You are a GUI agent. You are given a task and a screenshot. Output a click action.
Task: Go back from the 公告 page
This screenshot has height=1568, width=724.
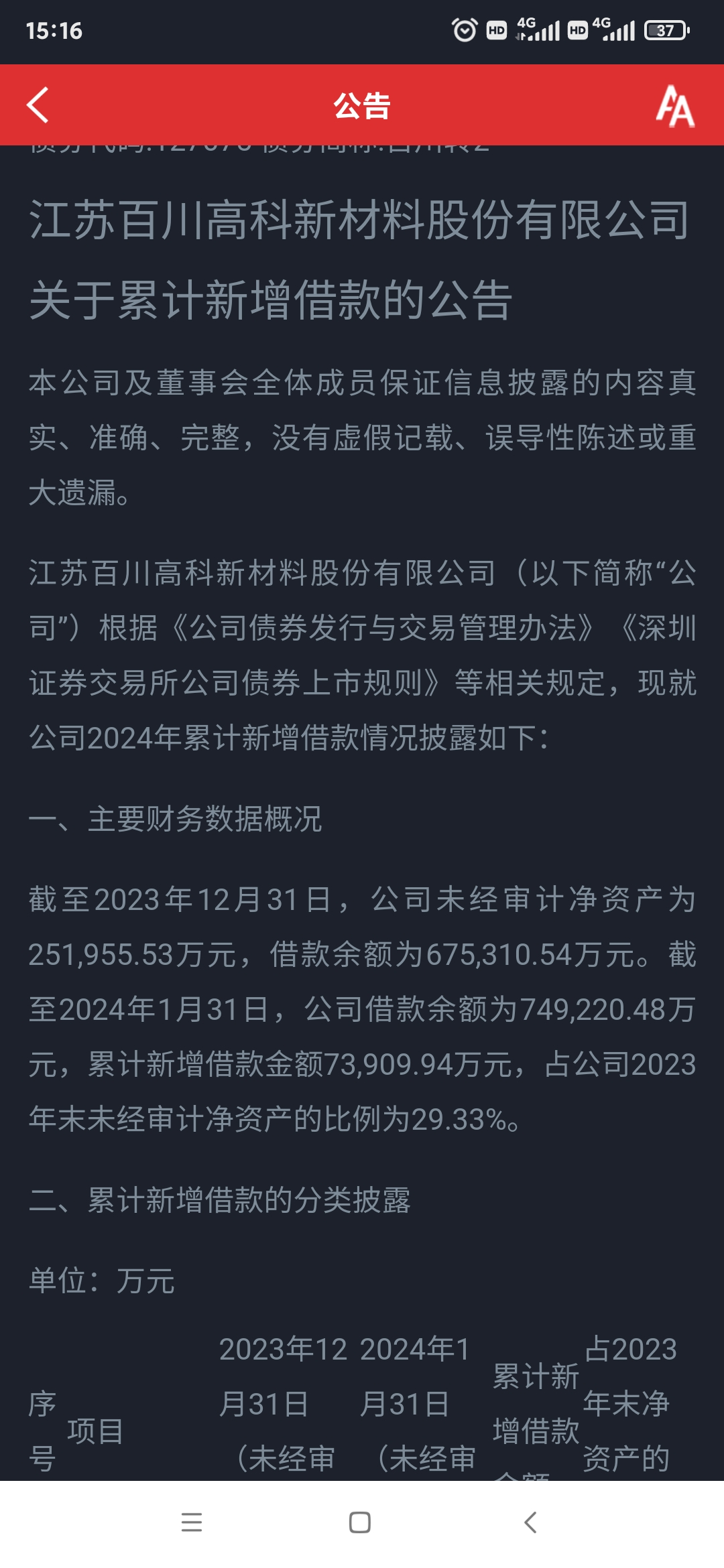(38, 105)
